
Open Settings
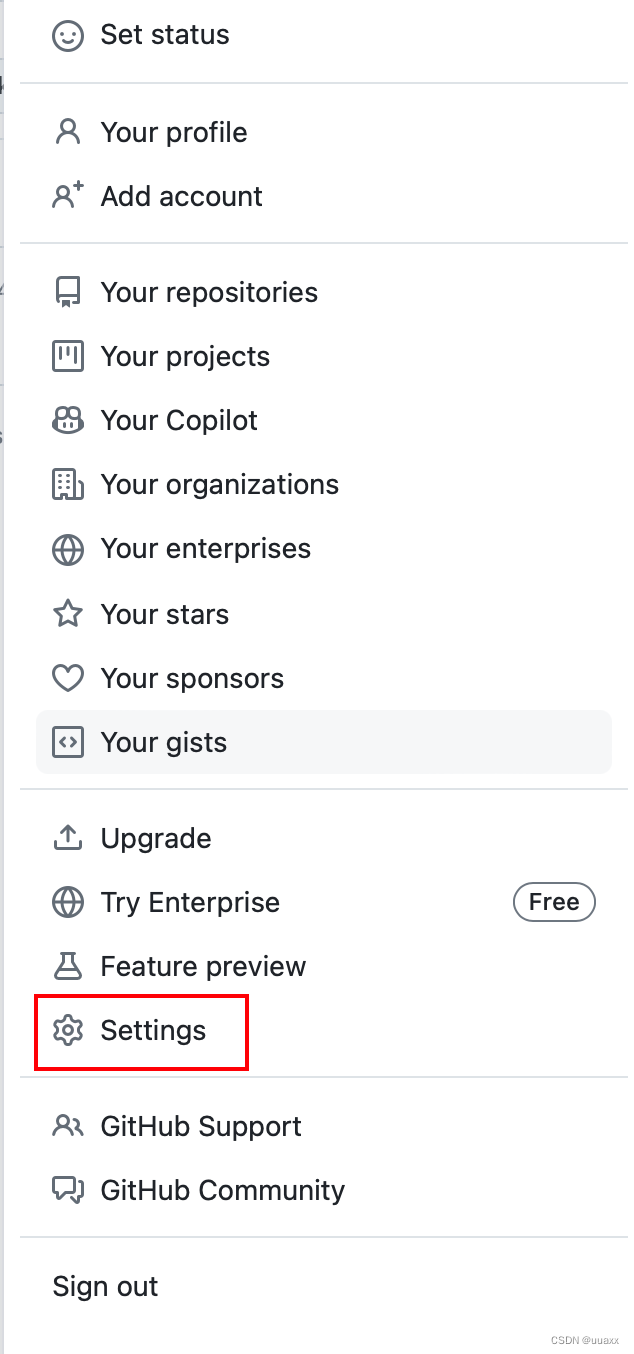click(153, 1030)
